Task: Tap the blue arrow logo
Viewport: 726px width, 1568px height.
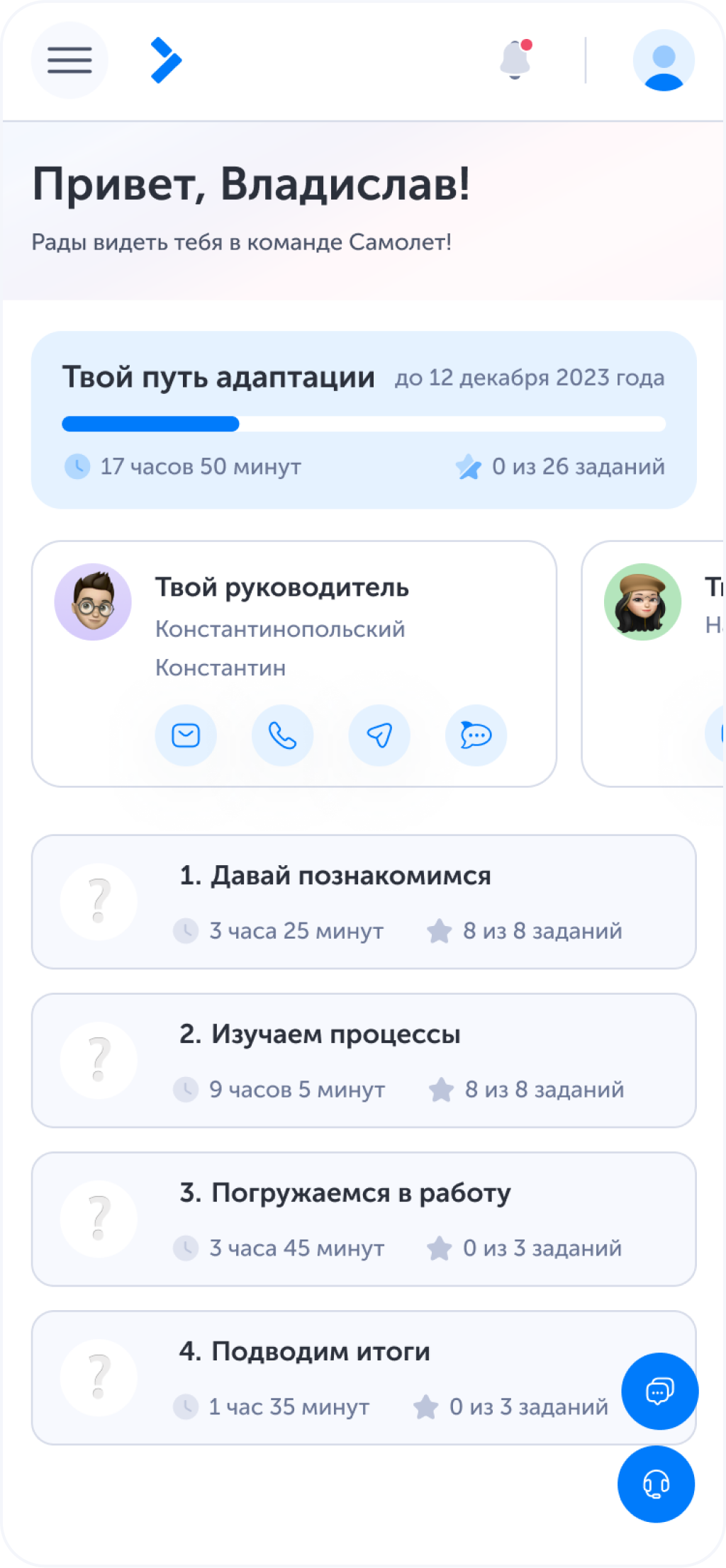Action: pos(167,60)
